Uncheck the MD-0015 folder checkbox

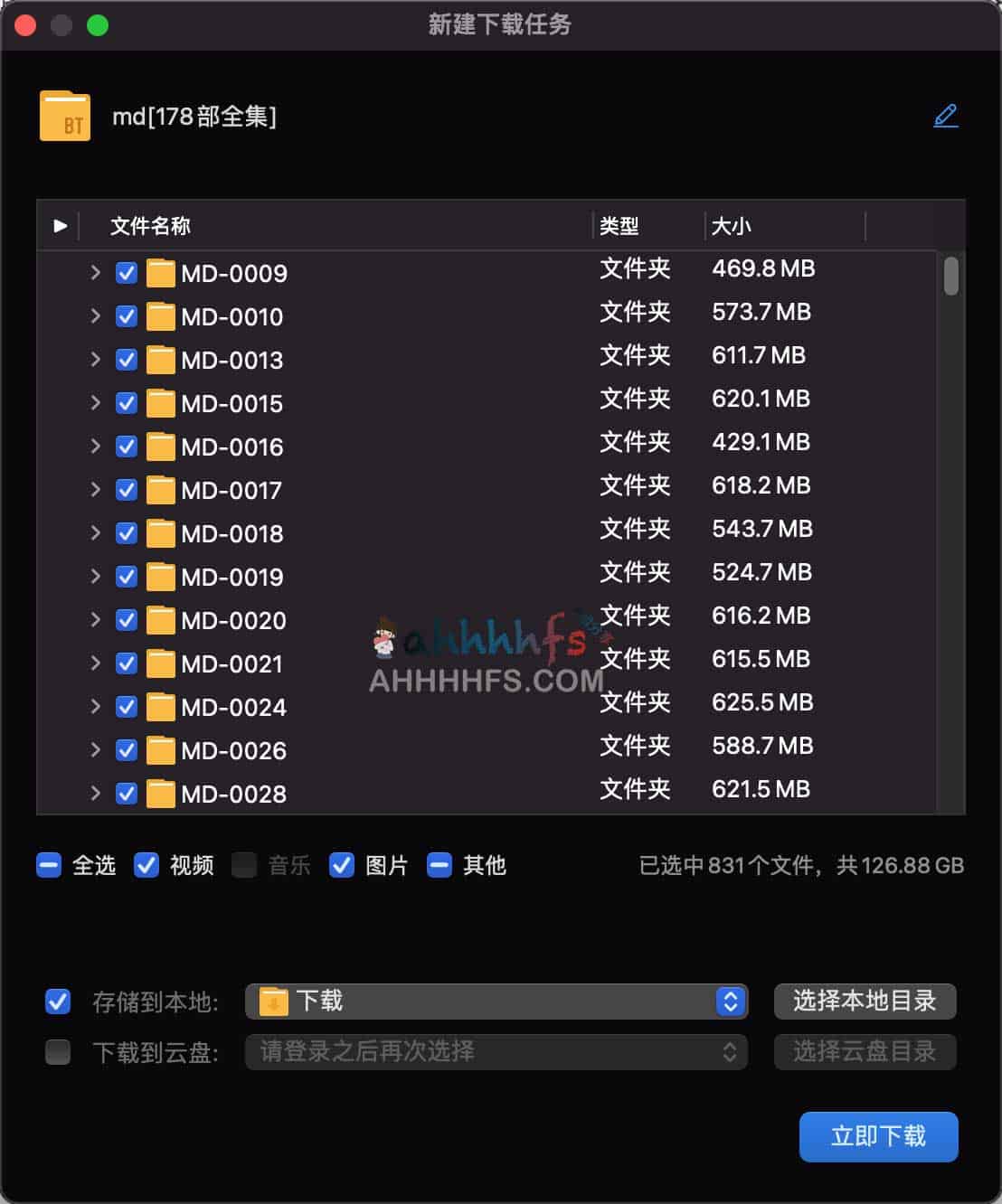point(127,403)
